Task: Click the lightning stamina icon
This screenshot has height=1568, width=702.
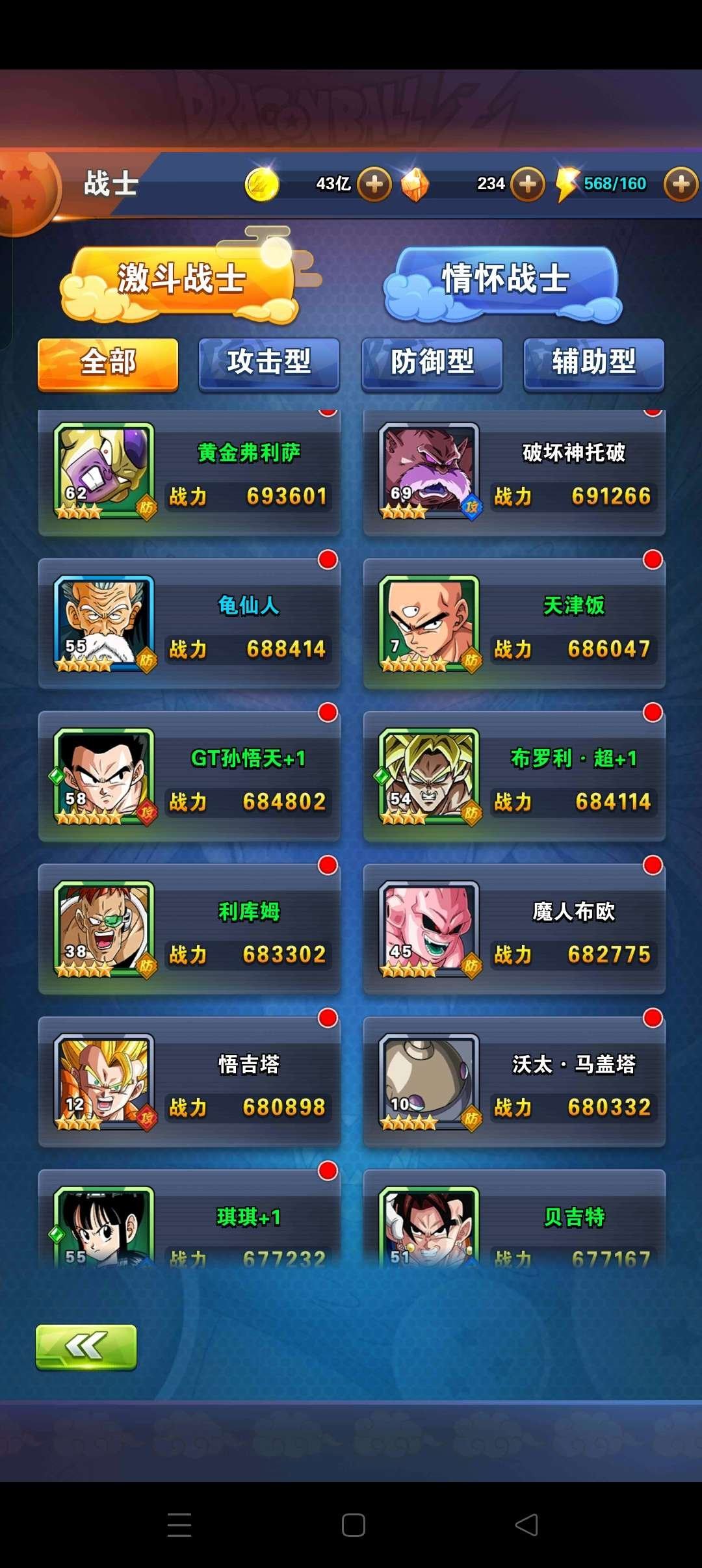Action: click(567, 184)
